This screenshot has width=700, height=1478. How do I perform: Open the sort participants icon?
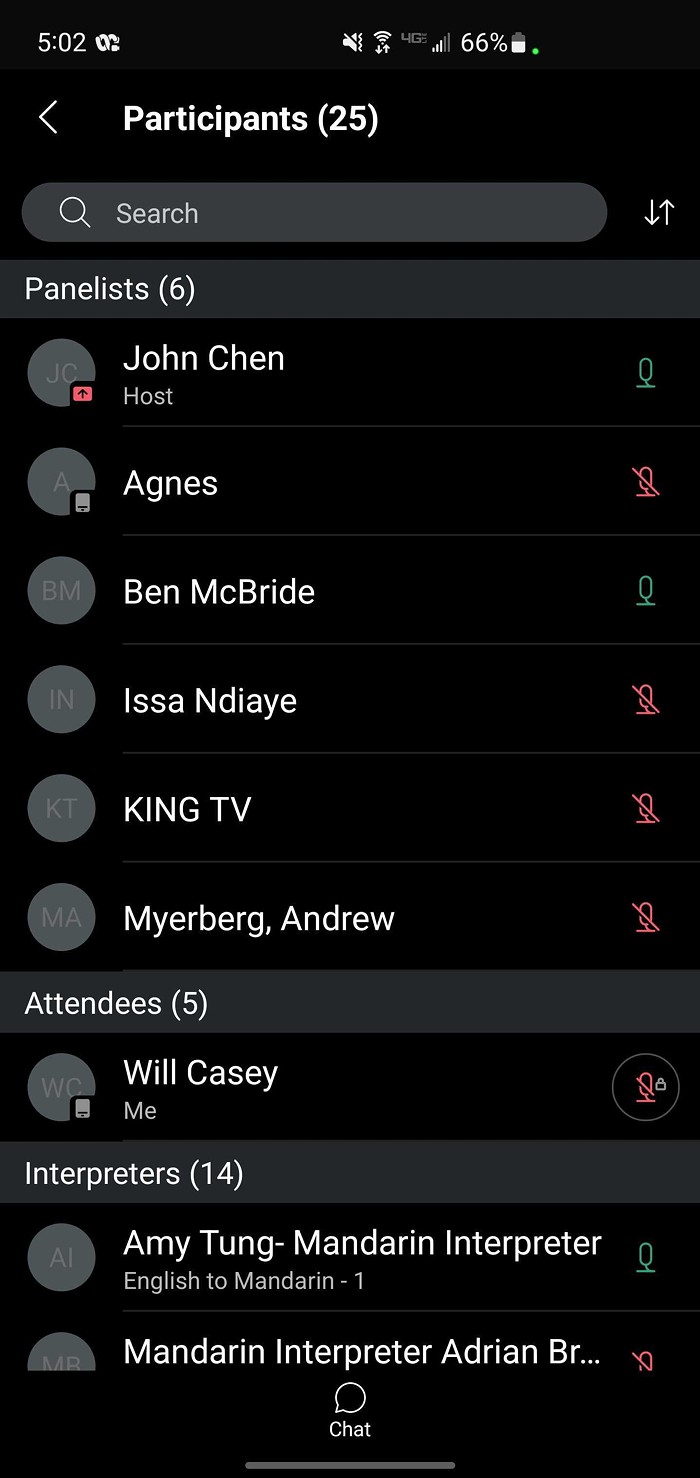659,212
